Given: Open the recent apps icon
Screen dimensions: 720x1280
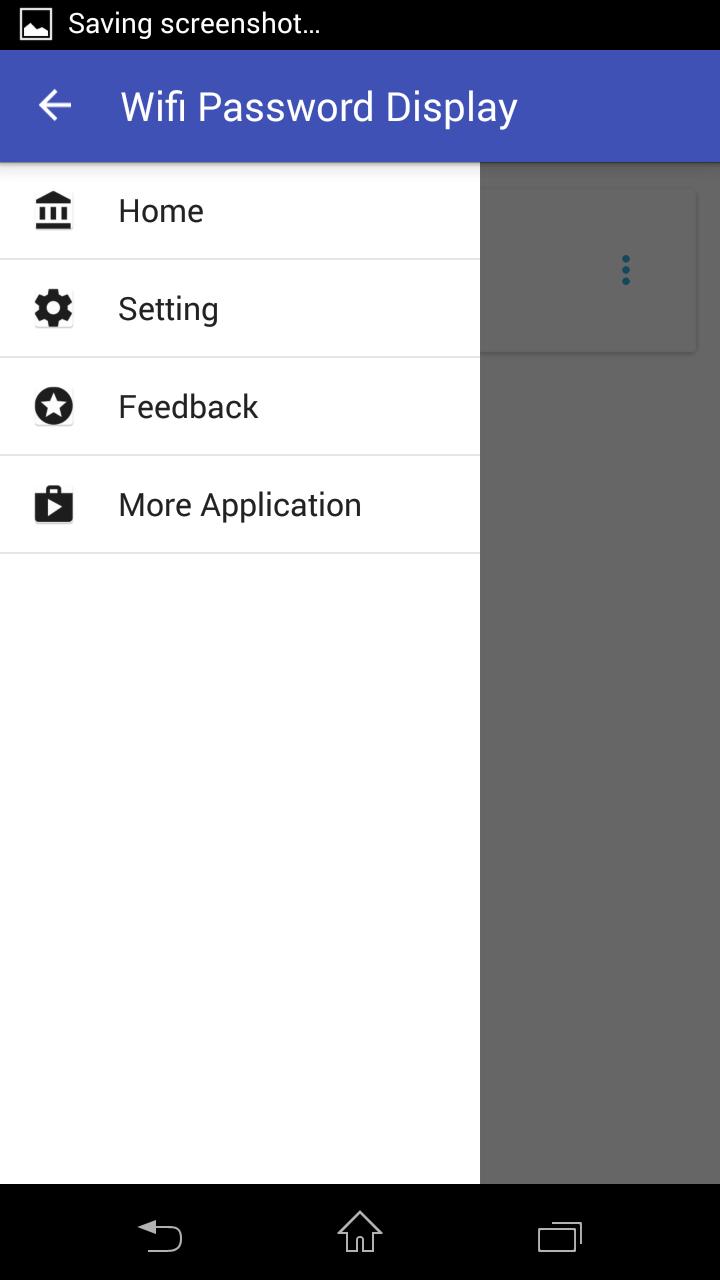Looking at the screenshot, I should coord(560,1236).
